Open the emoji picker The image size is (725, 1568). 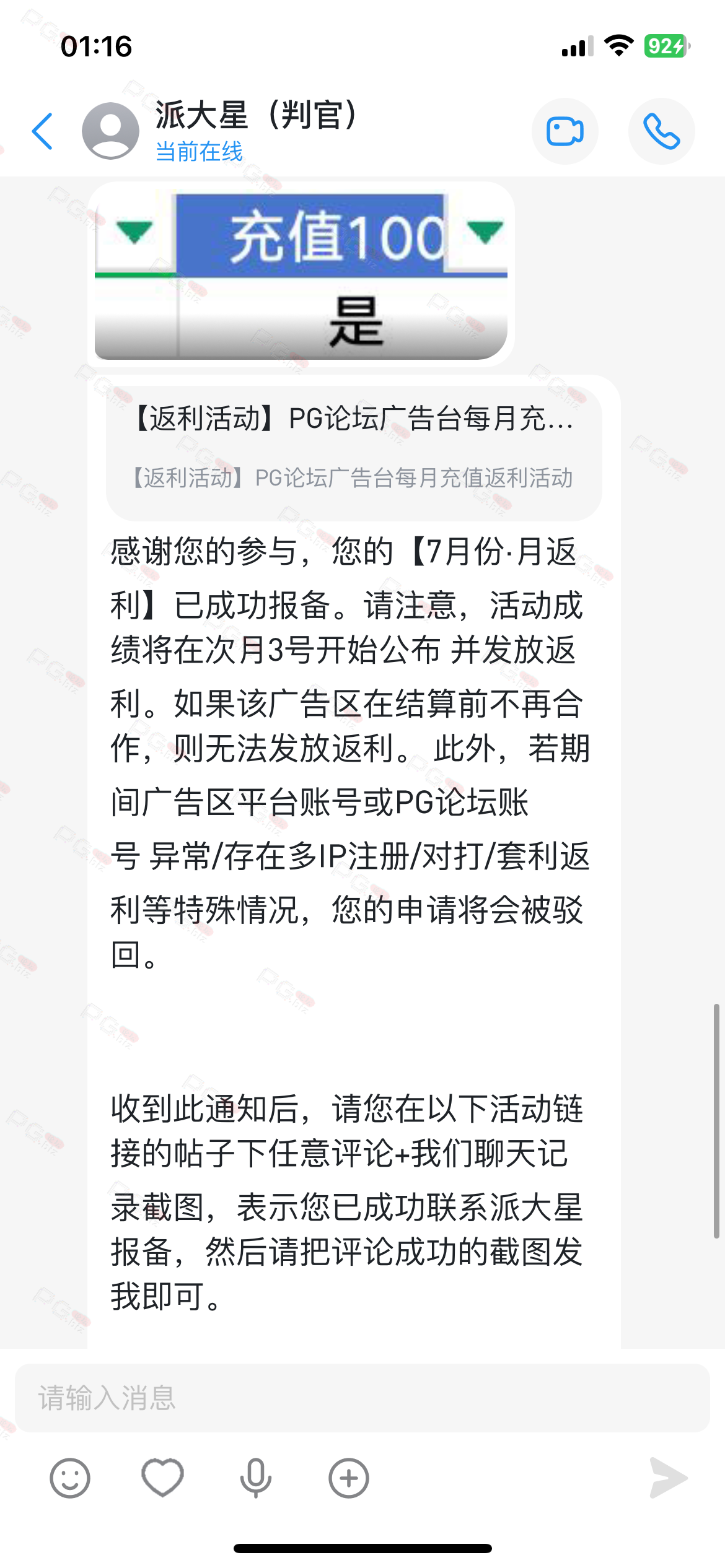(x=70, y=1478)
